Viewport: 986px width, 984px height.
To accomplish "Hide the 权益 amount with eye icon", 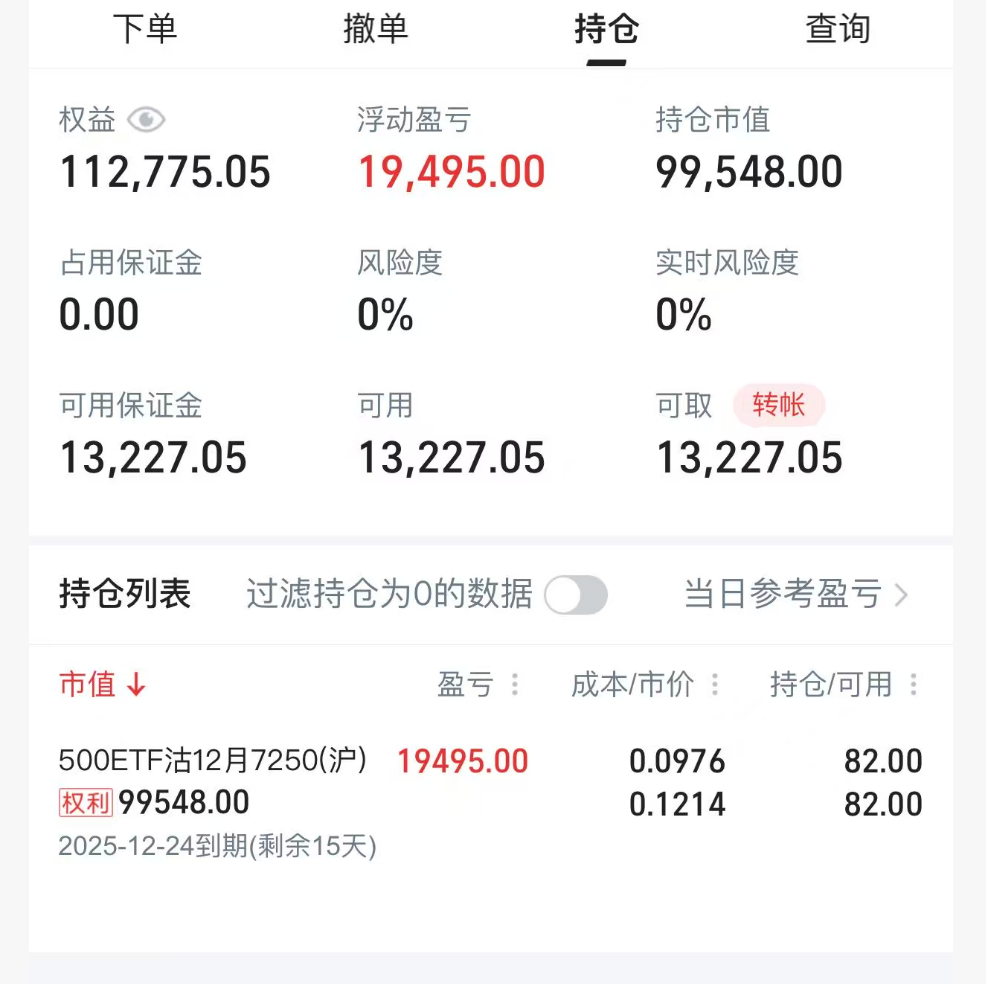I will coord(146,119).
